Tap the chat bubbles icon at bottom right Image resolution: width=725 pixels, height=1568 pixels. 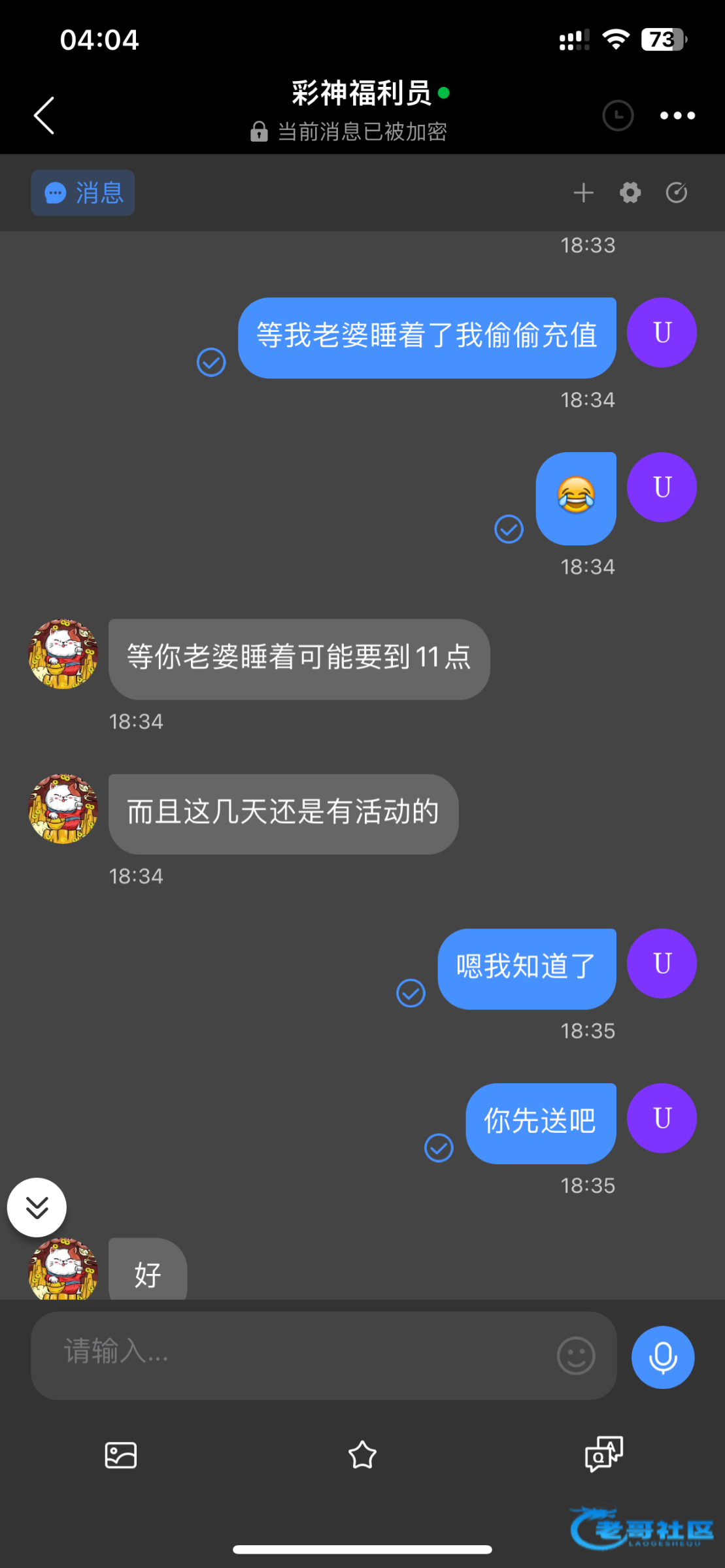pyautogui.click(x=603, y=1454)
